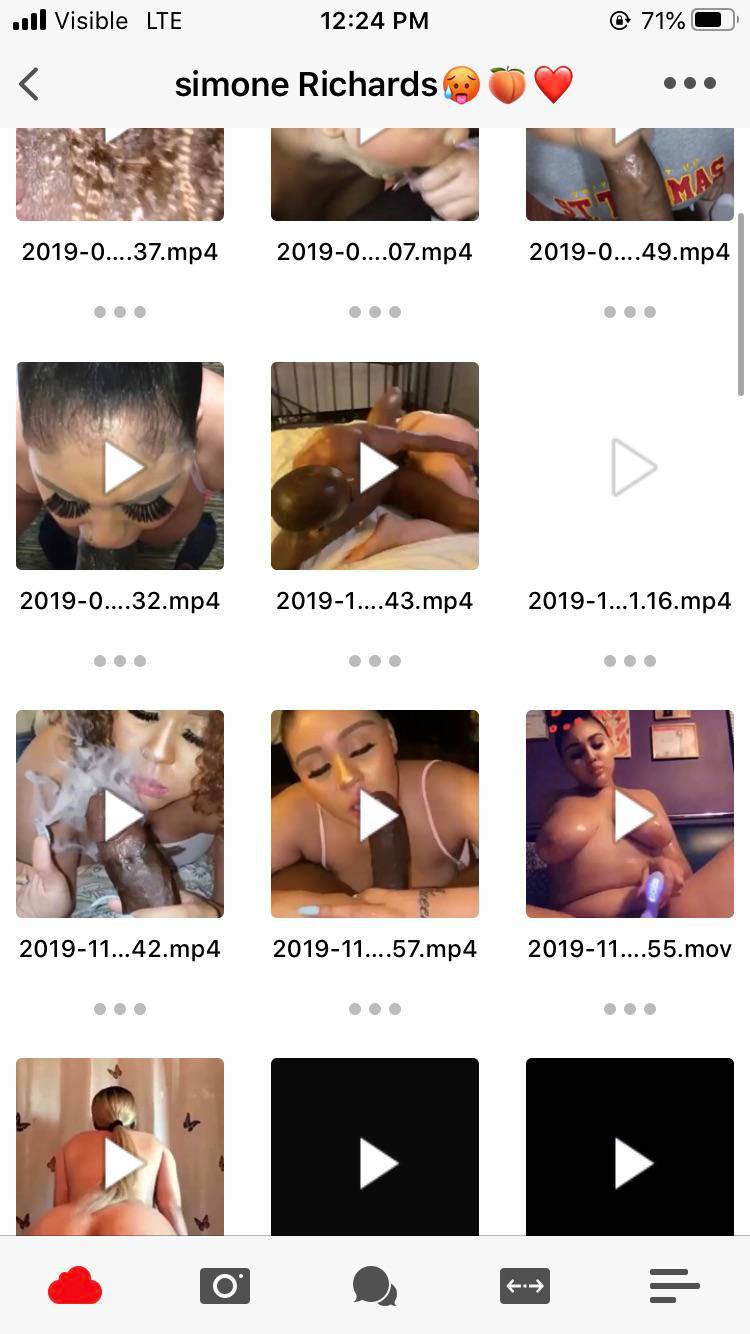Expand options for 2019-11....57.mp4
750x1334 pixels.
click(x=374, y=1008)
